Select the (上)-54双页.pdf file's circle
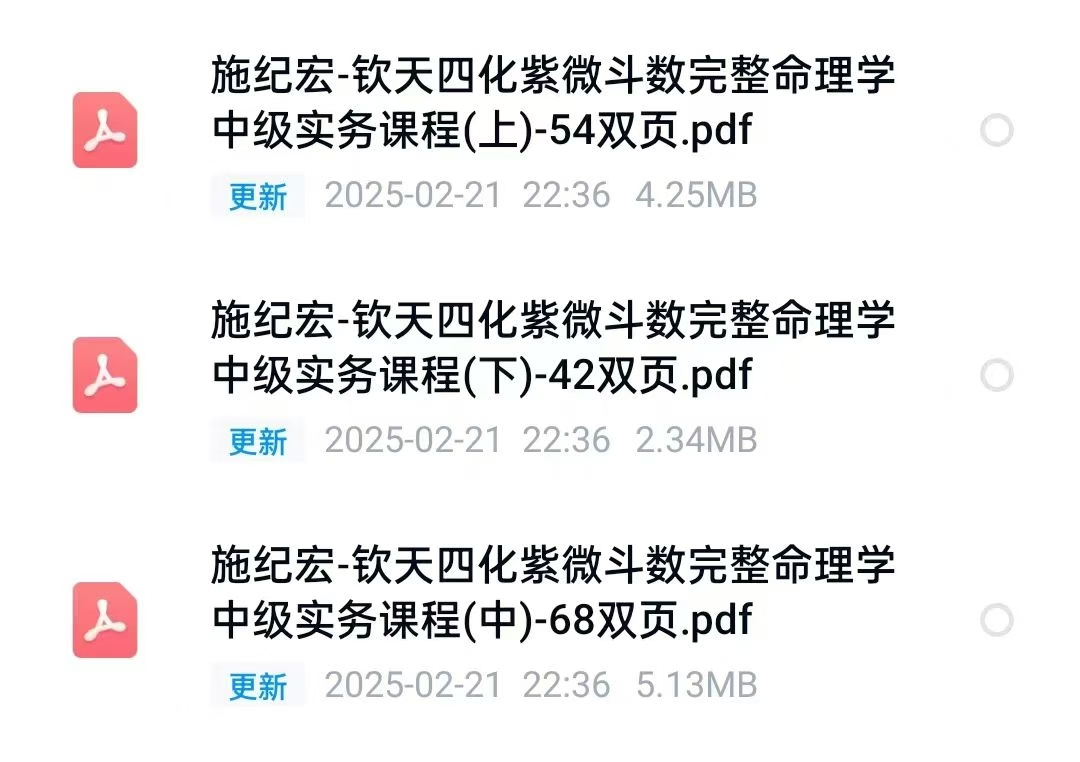Screen dimensions: 1080x762 pyautogui.click(x=996, y=131)
